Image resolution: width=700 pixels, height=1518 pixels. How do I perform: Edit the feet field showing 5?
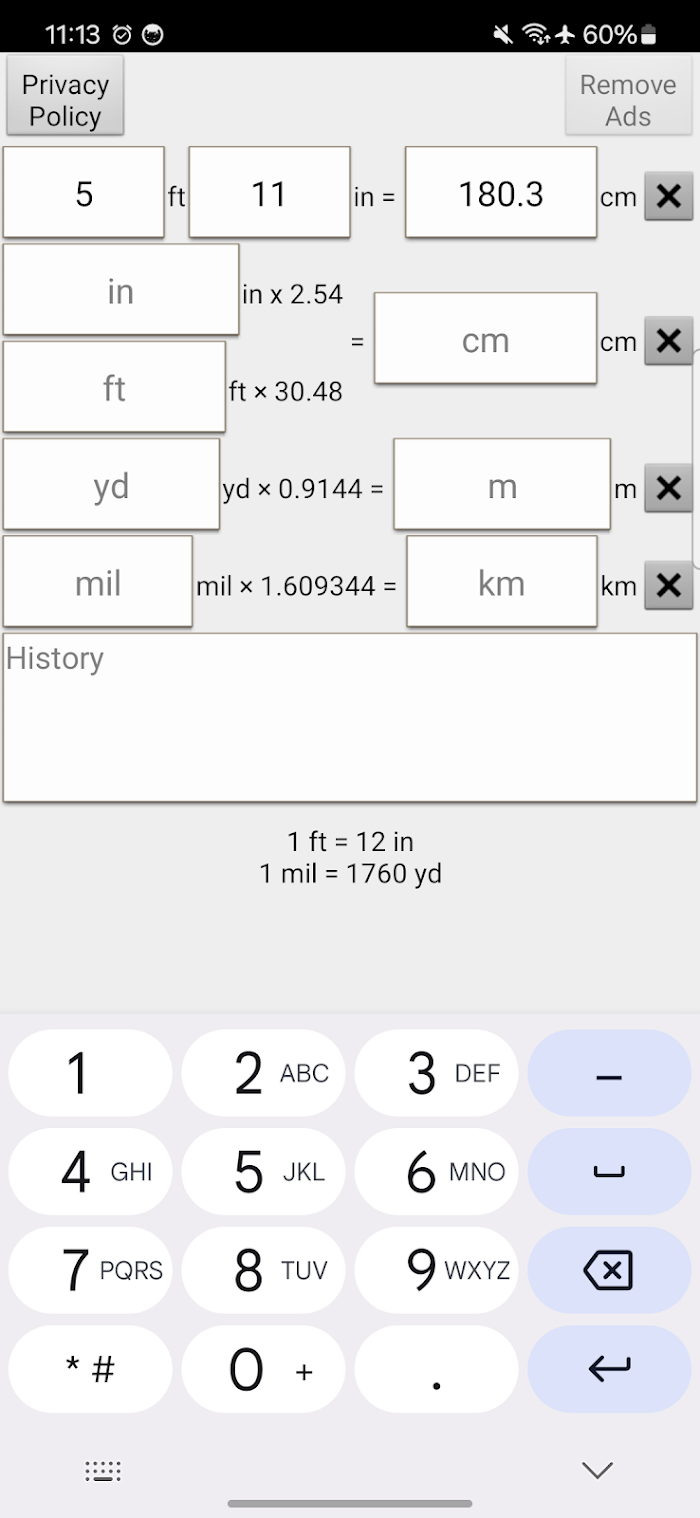84,193
